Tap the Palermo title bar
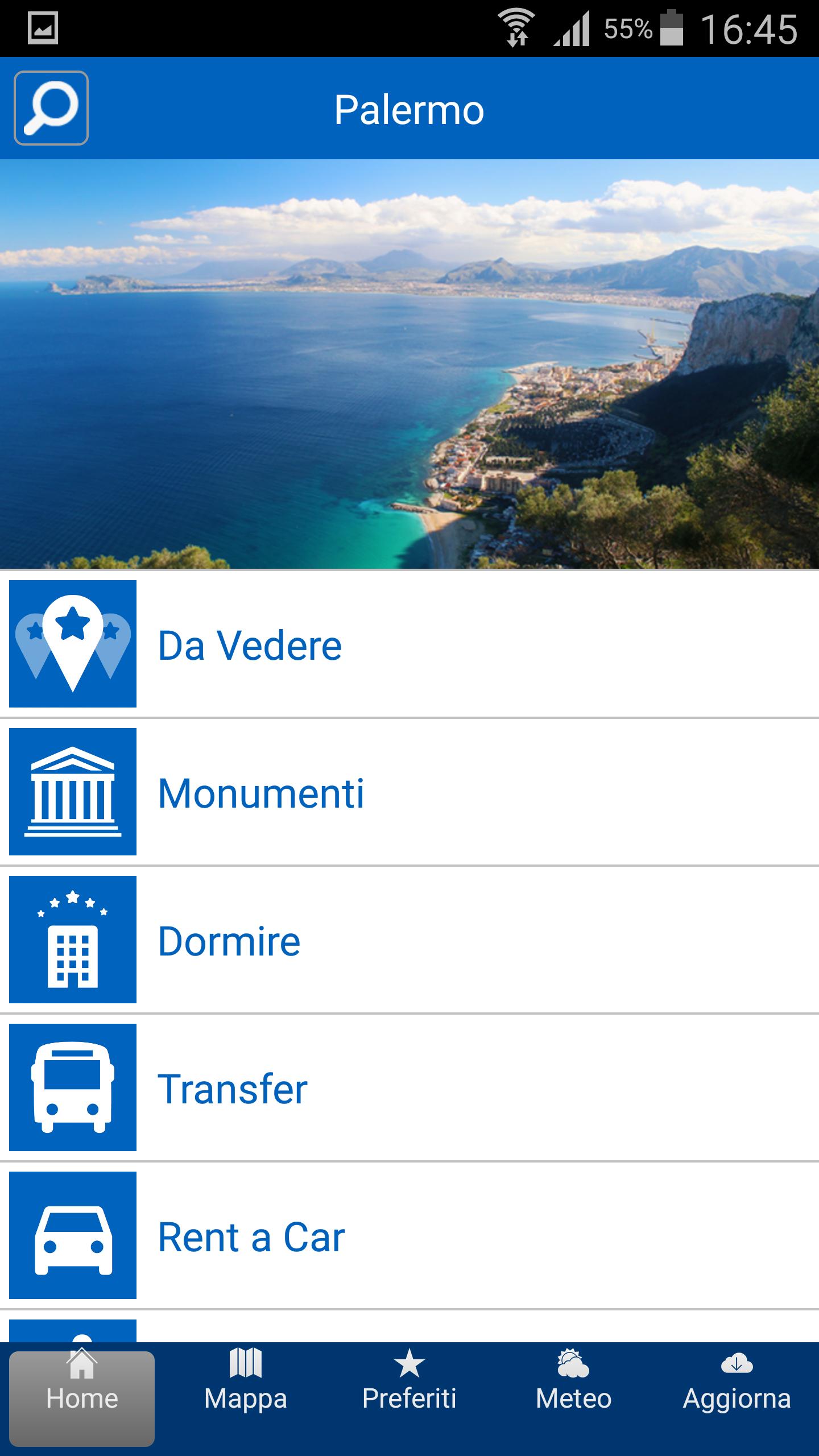Screen dimensions: 819x1456 coord(409,109)
